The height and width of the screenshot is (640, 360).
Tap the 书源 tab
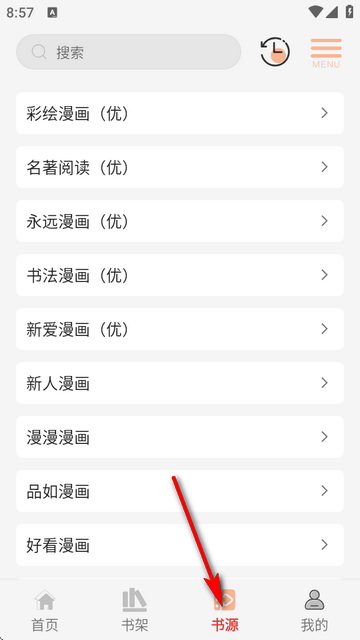pos(225,610)
